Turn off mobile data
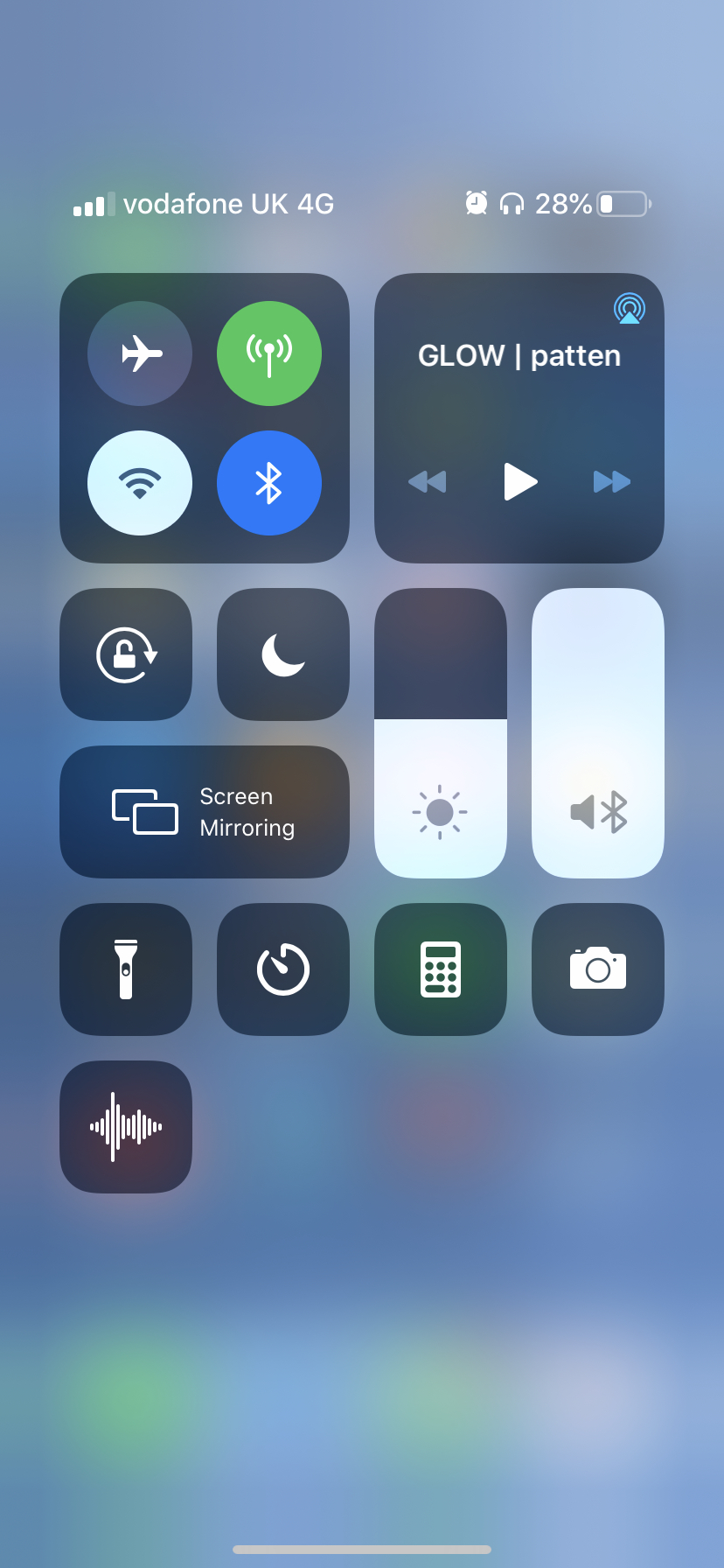The image size is (724, 1568). pyautogui.click(x=269, y=353)
